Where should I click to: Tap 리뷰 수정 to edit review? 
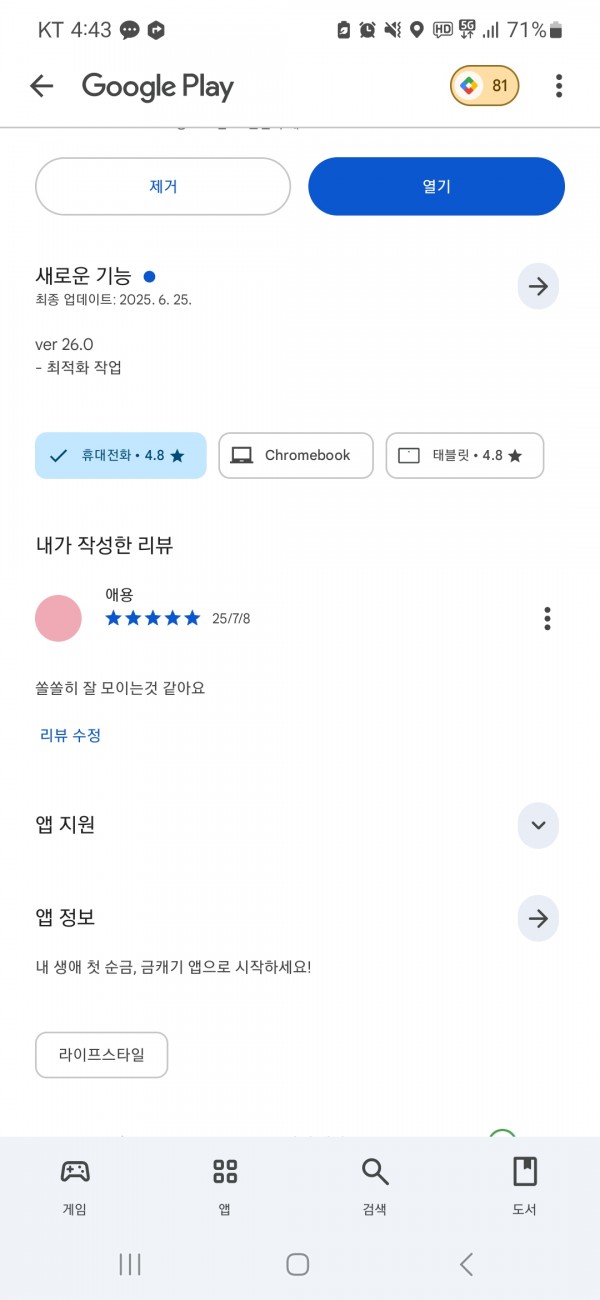(x=70, y=735)
